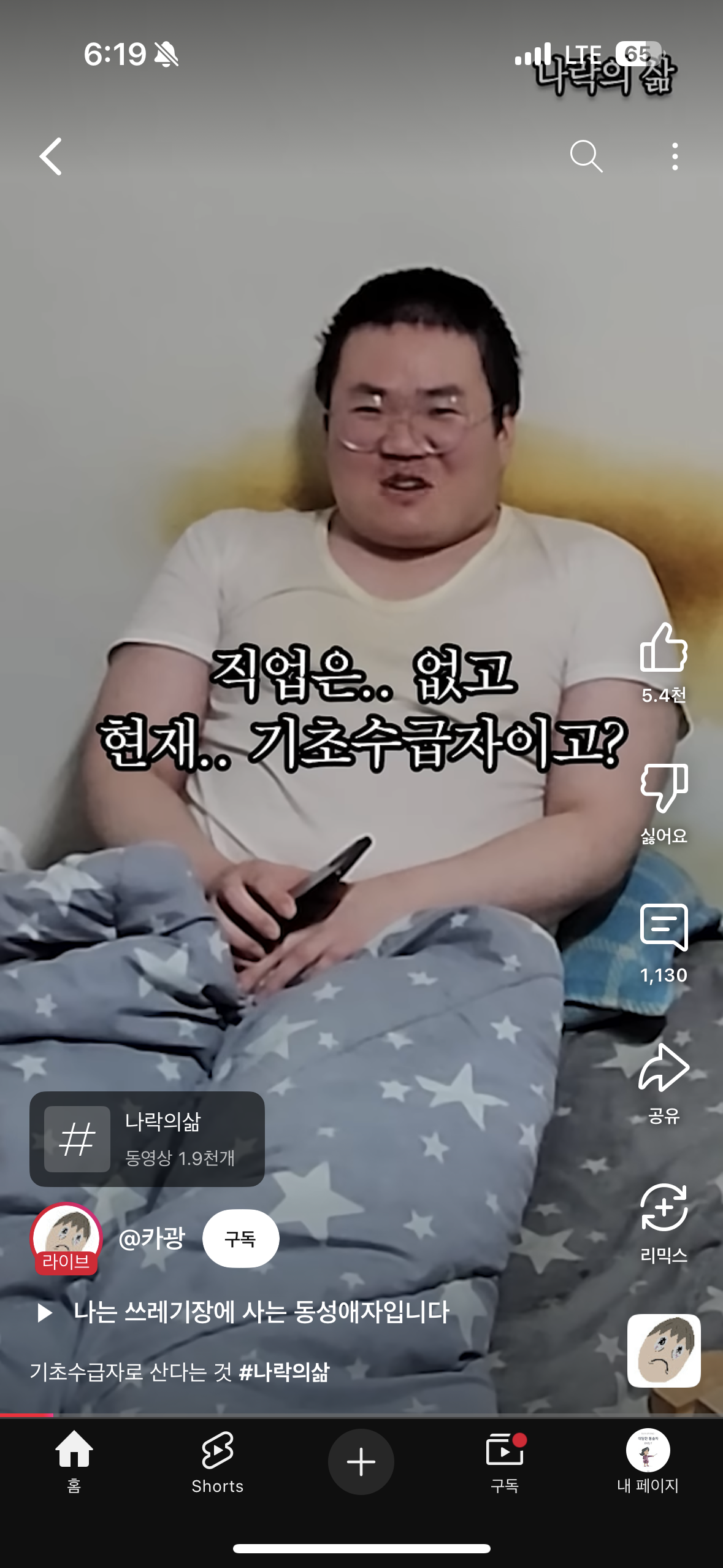Switch to the Shorts tab
This screenshot has height=1568, width=723.
point(217,1461)
